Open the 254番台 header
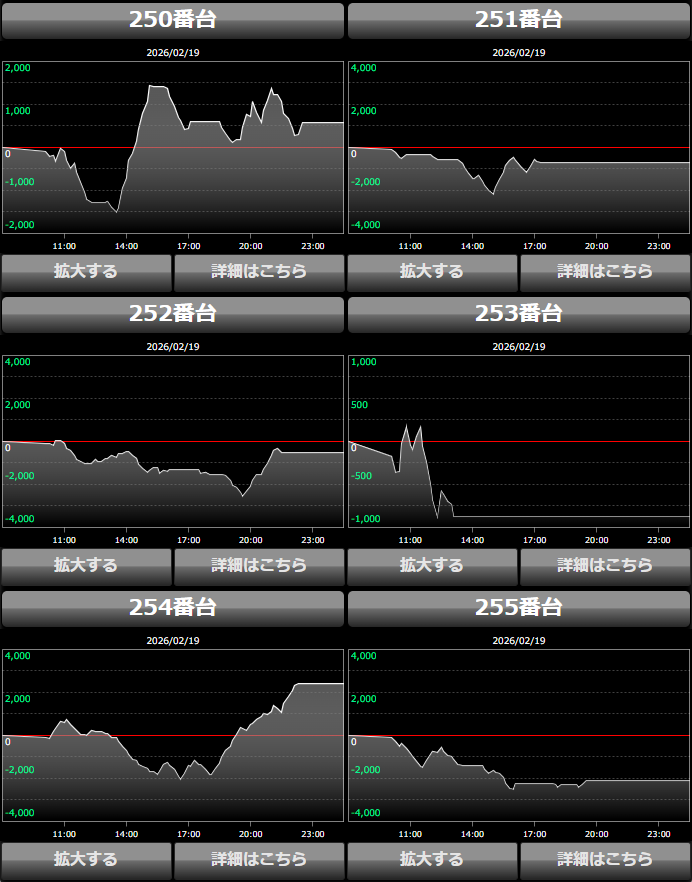This screenshot has height=882, width=692. 173,608
